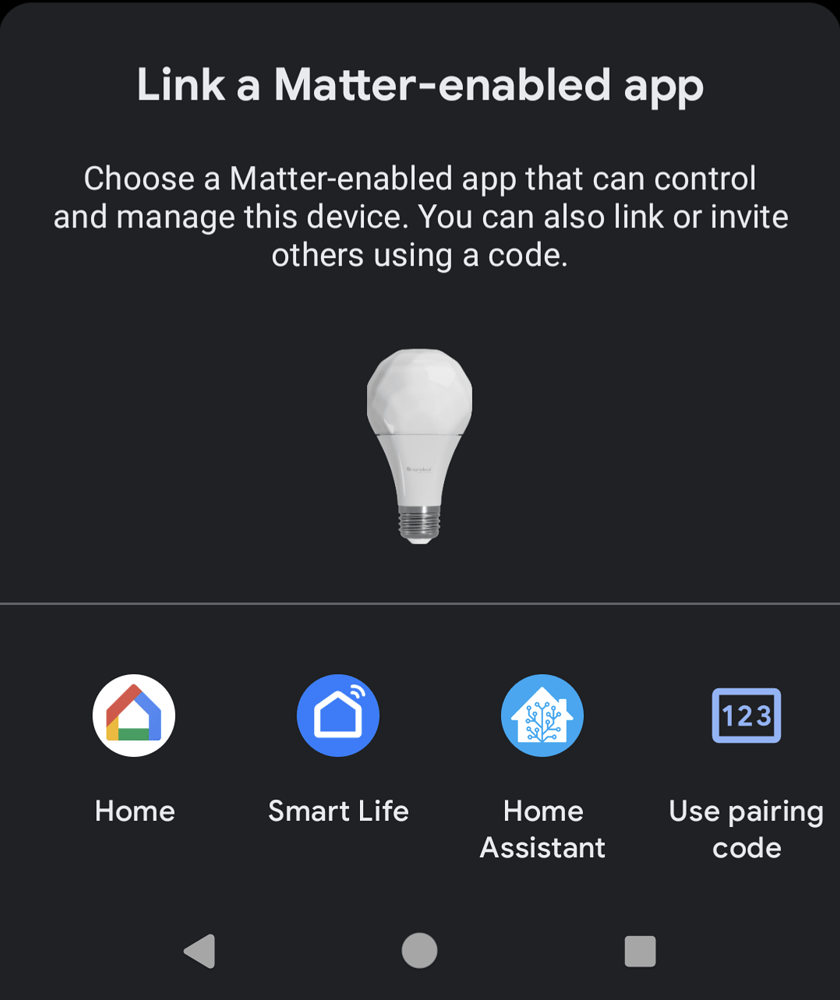Choose the blue Smart Life house icon

(x=338, y=714)
